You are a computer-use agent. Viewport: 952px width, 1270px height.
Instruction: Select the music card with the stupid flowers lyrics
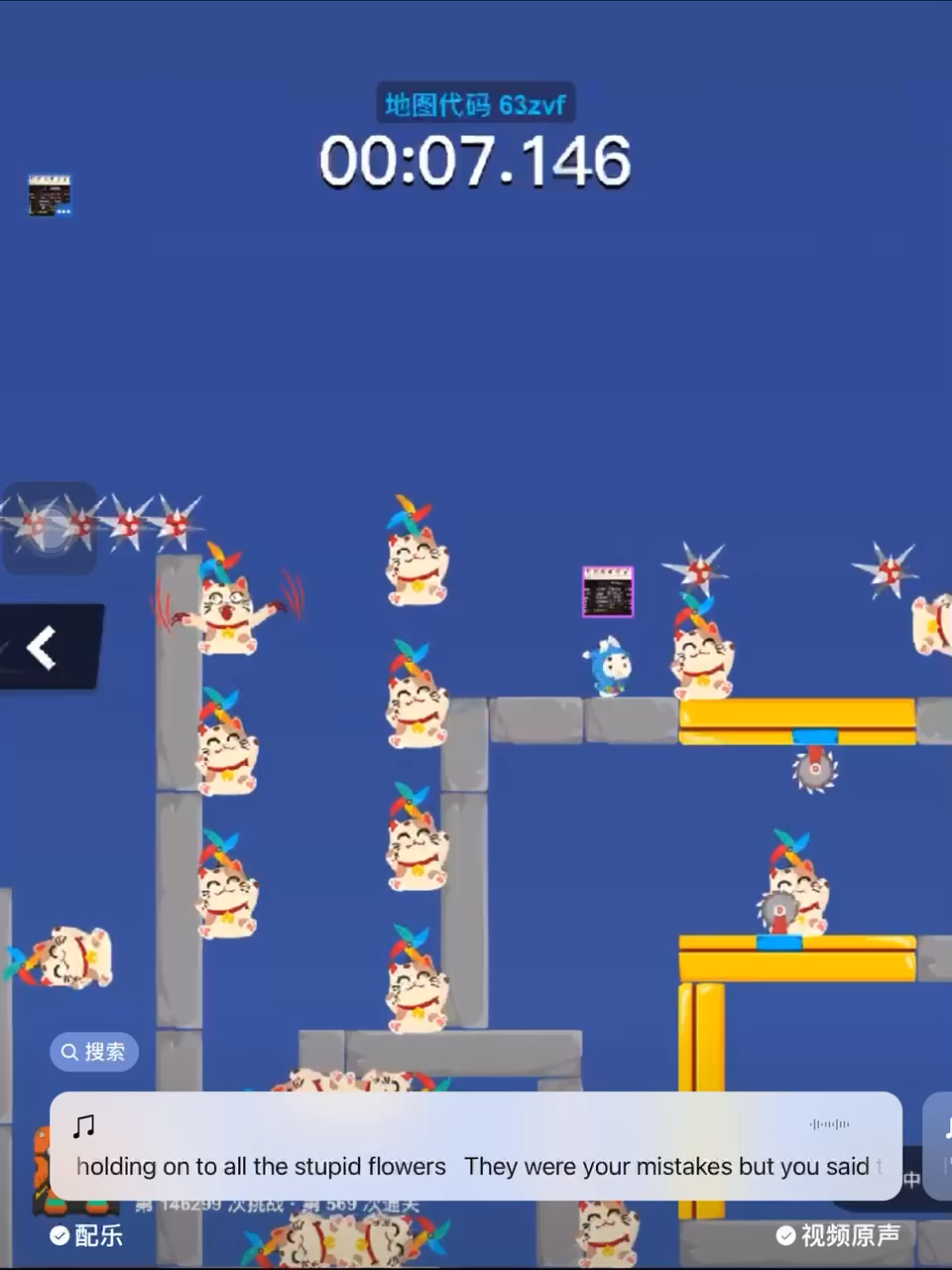coord(476,1146)
